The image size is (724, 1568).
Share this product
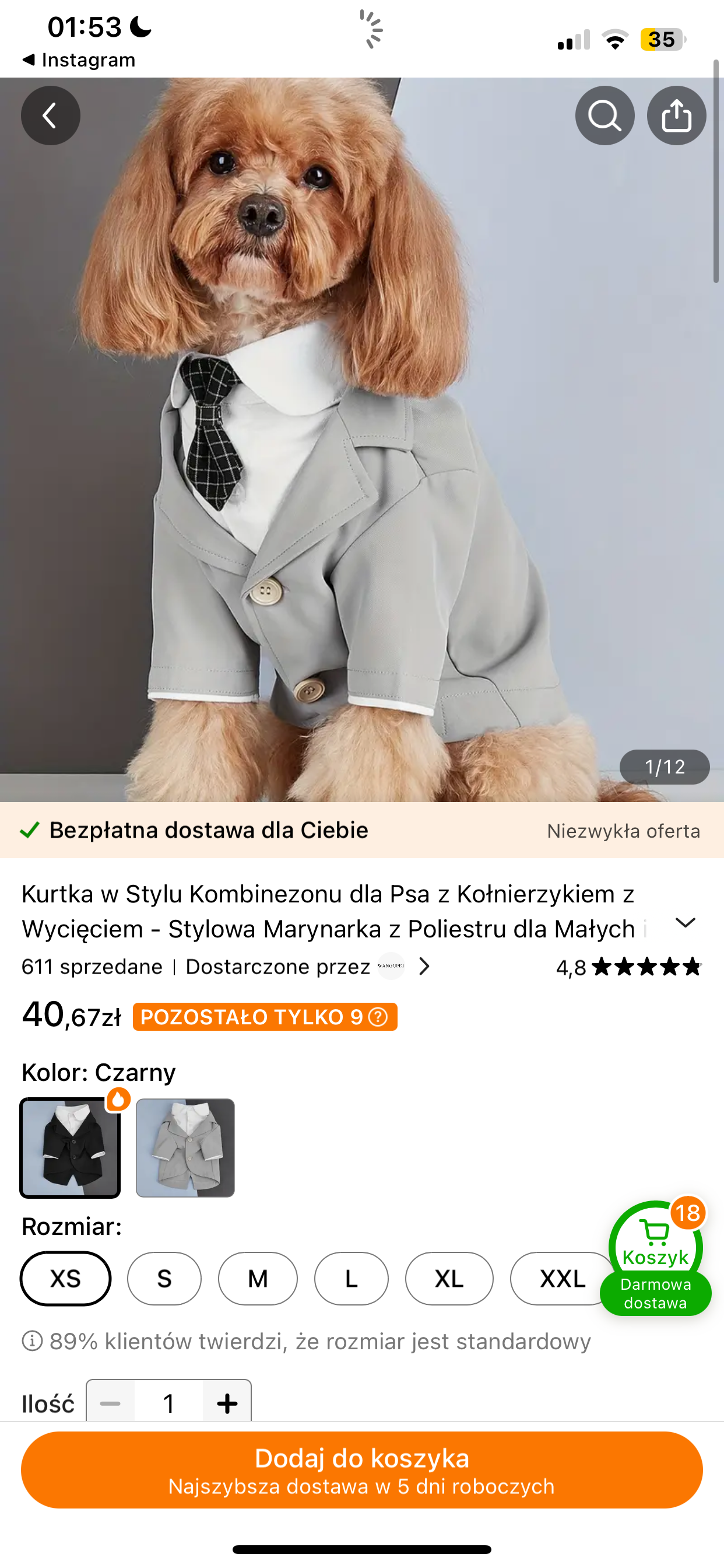(676, 115)
